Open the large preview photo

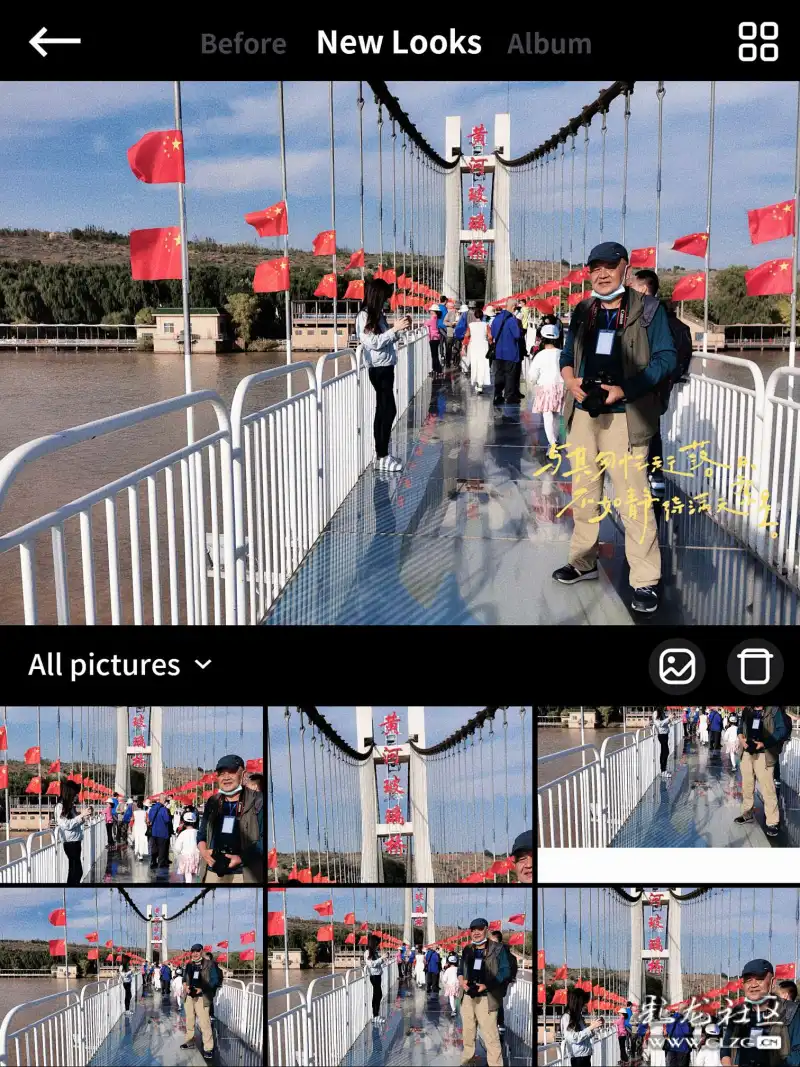click(x=400, y=352)
